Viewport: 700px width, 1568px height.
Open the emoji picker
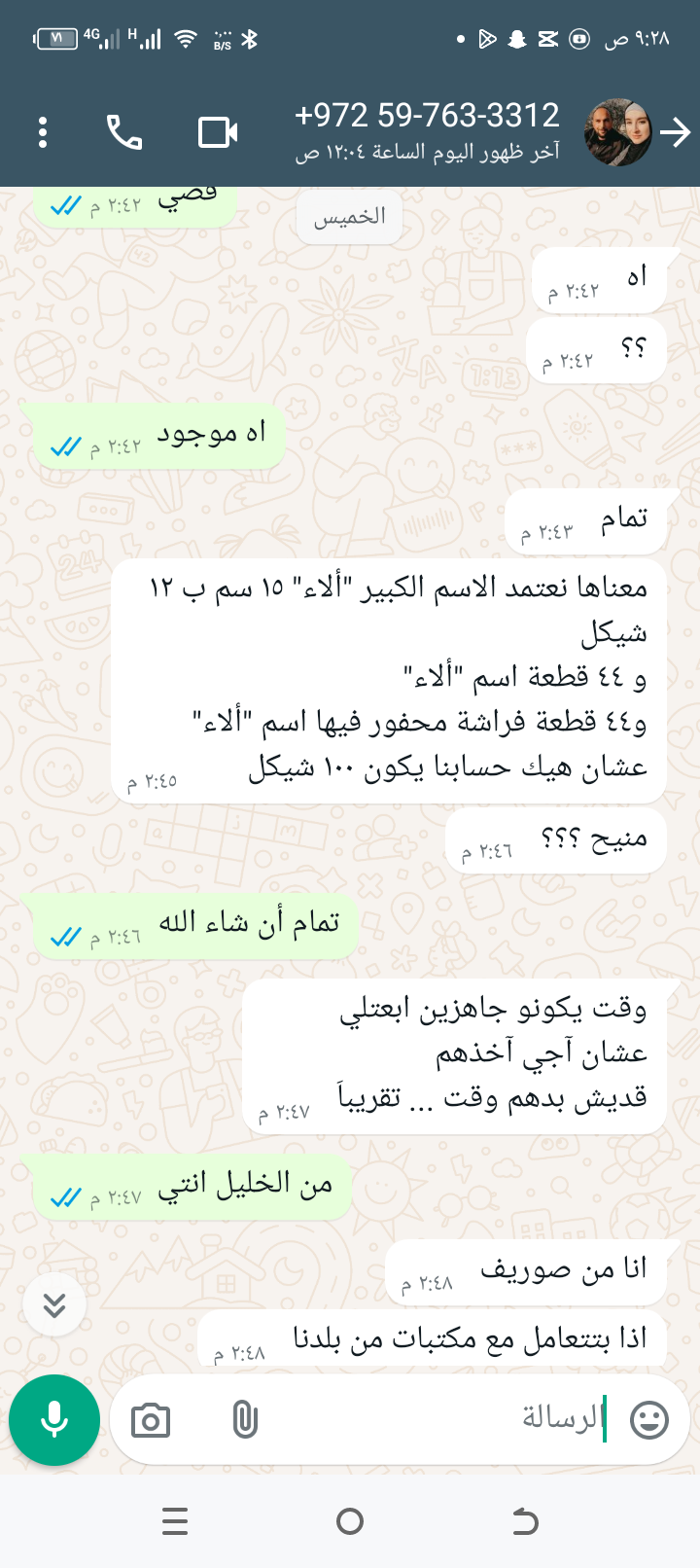click(x=649, y=1420)
